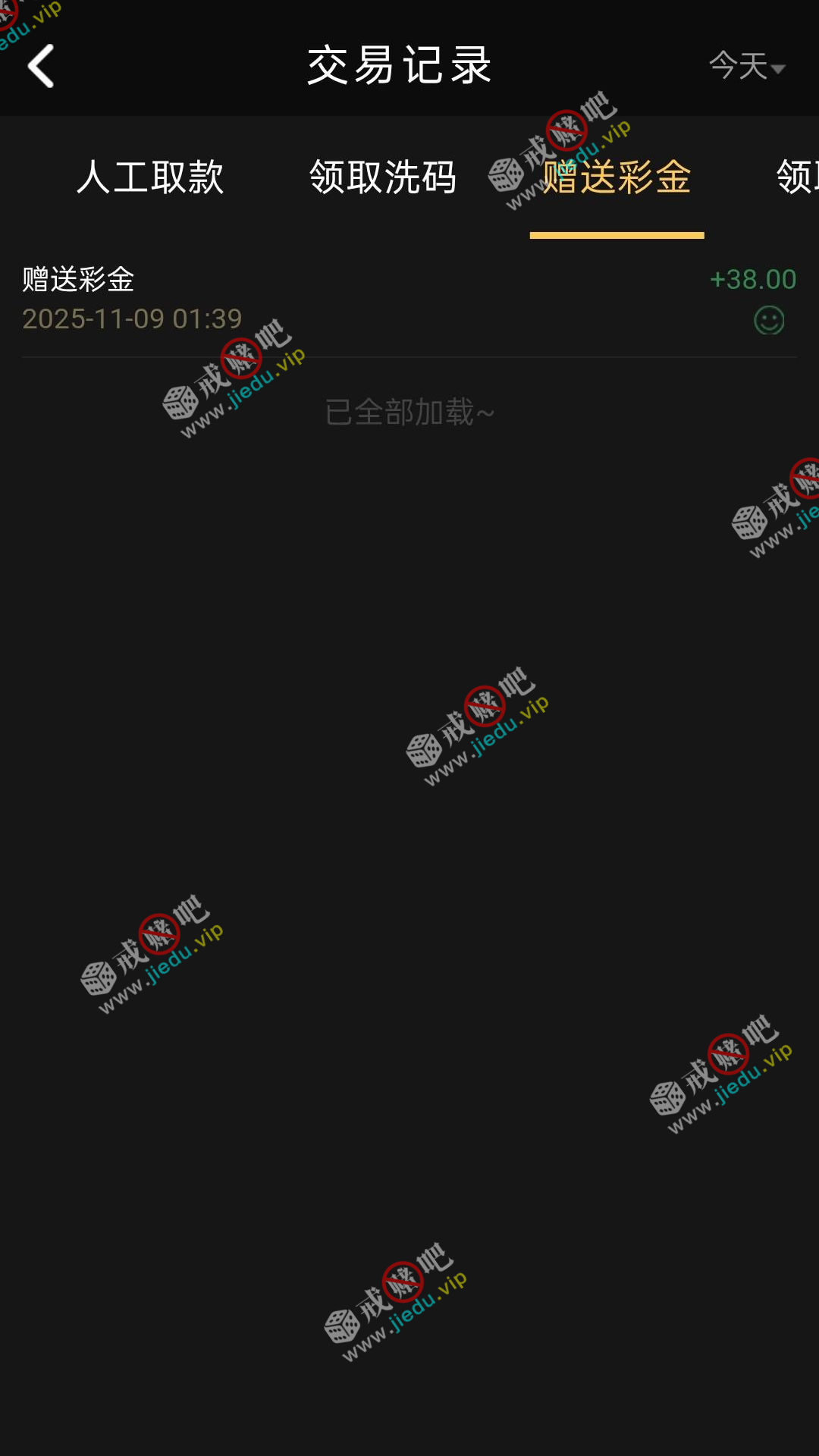Switch to the 领取洗码 tab
Screen dimensions: 819x1456
click(383, 177)
